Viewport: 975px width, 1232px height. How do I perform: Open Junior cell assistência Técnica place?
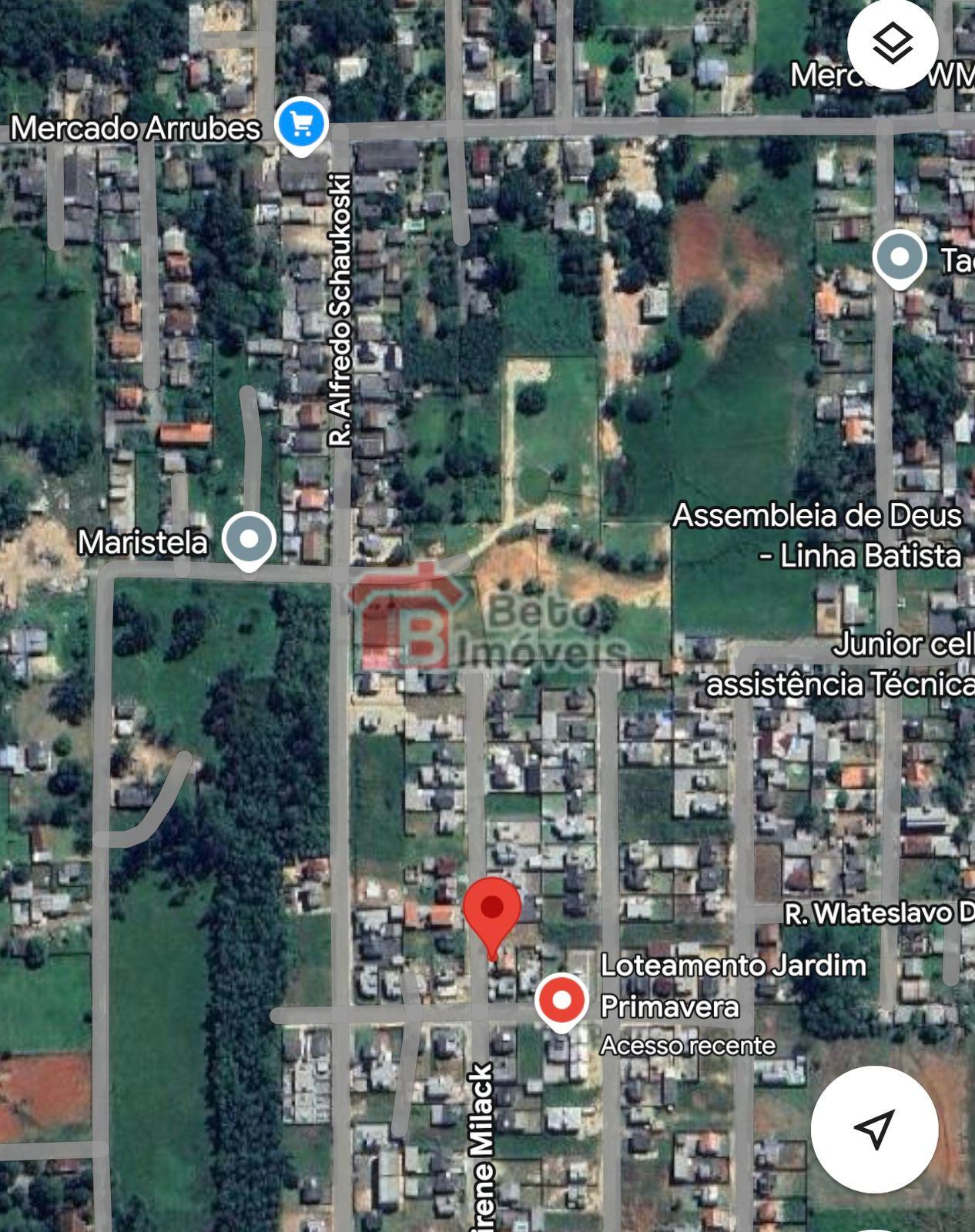839,664
